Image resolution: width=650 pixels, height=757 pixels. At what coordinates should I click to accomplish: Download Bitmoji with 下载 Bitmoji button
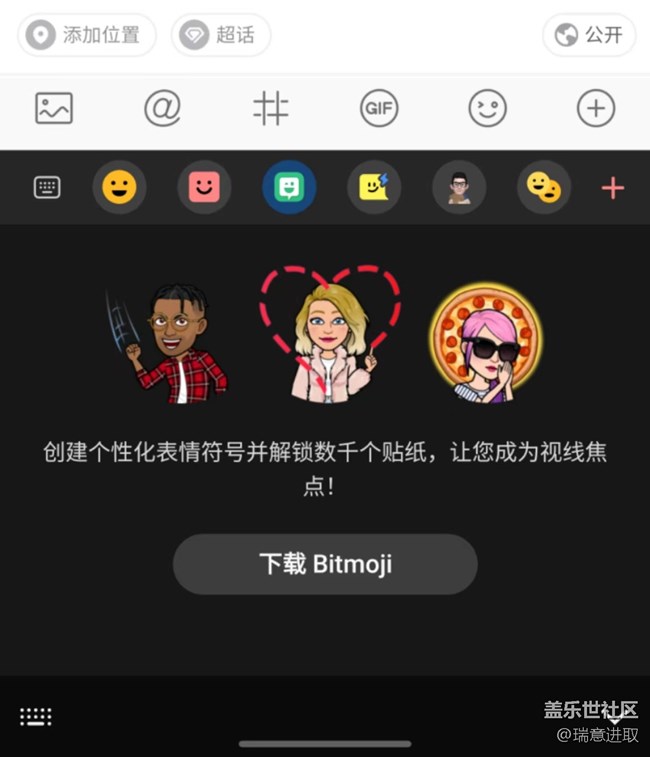point(325,564)
